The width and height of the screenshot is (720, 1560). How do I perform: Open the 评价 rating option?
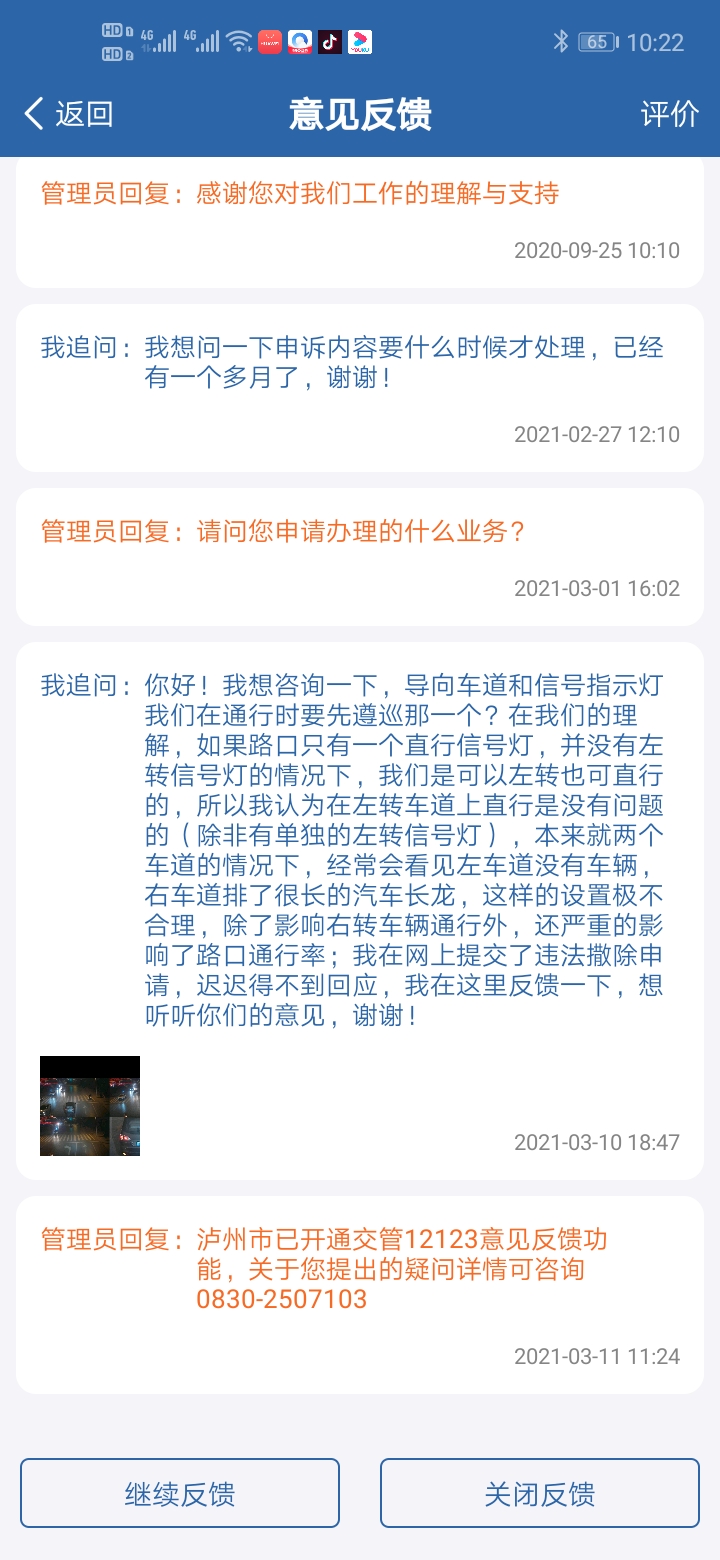669,114
